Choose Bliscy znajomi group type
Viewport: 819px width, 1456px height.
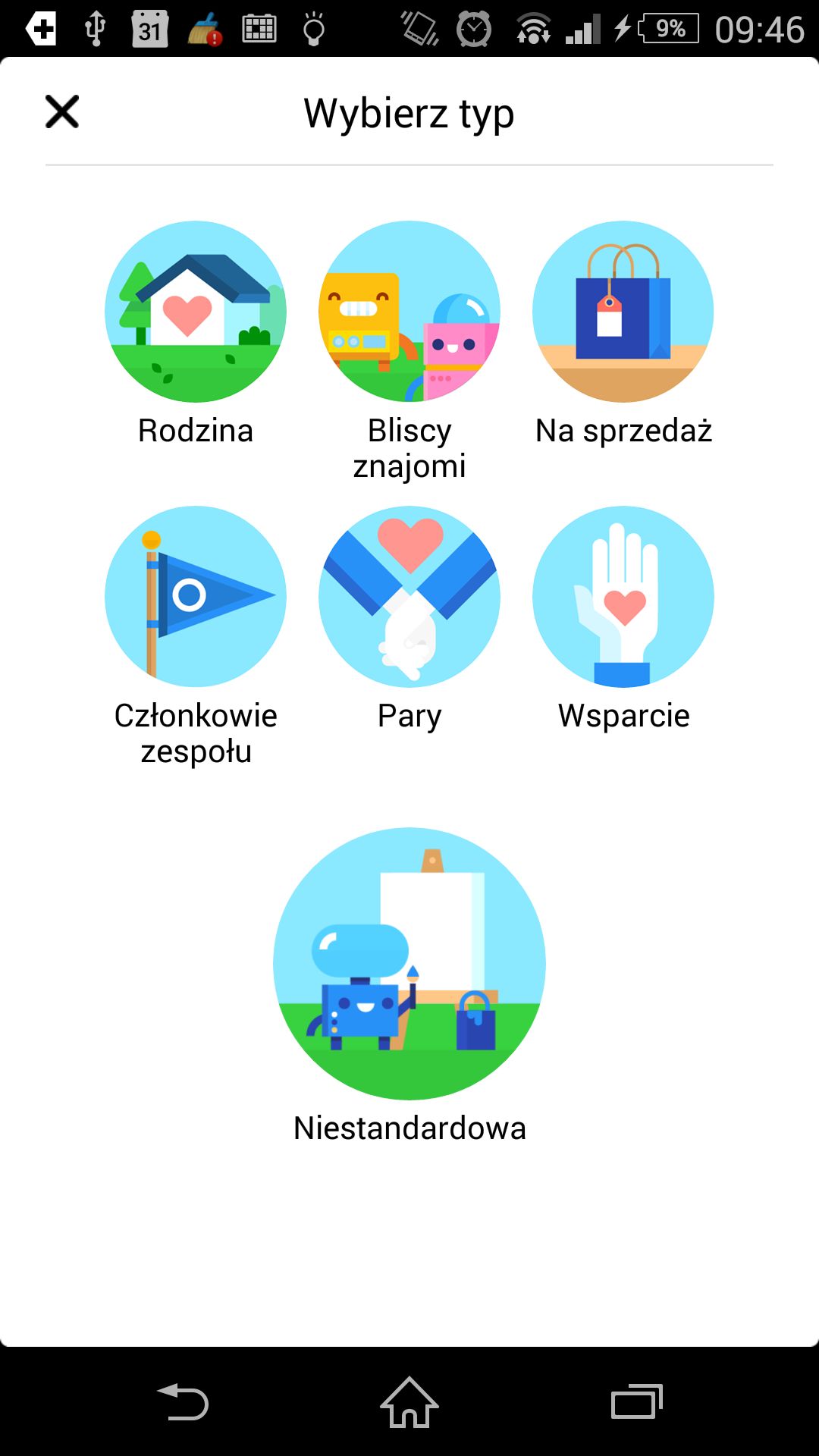click(409, 312)
